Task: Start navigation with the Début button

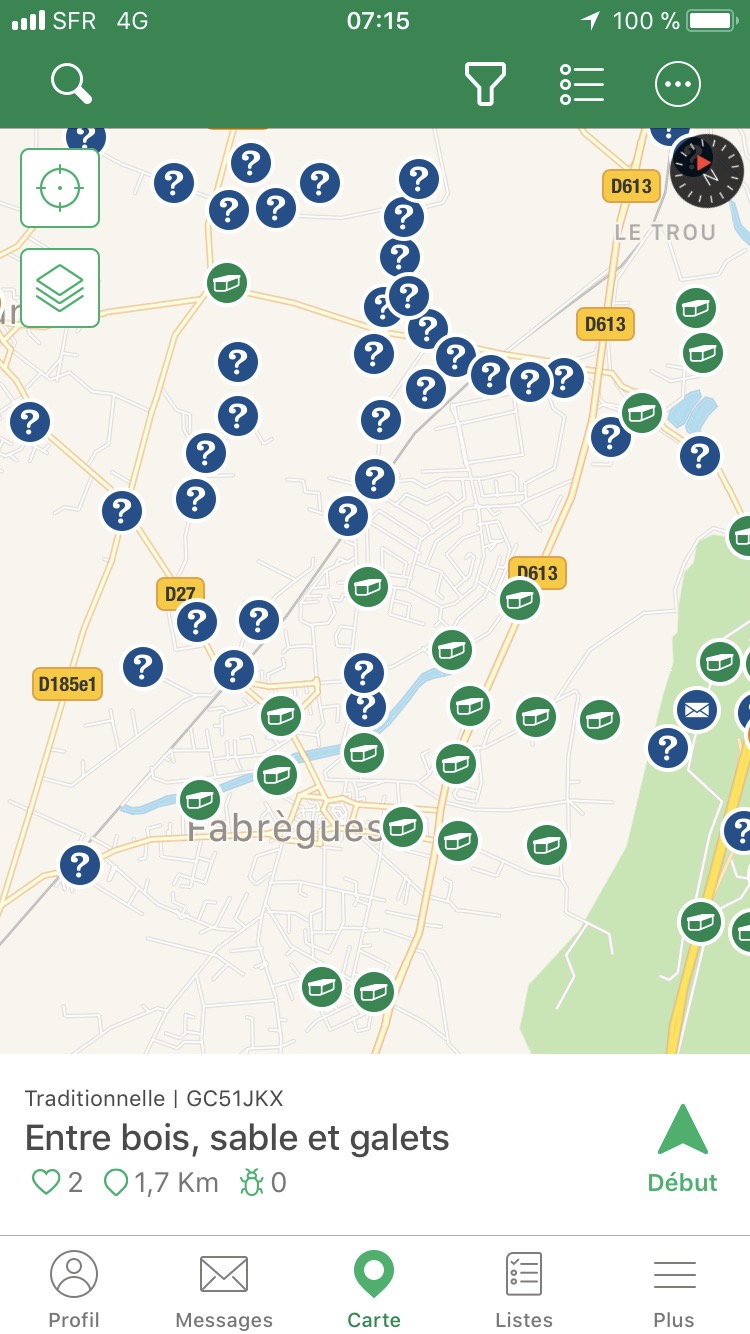Action: 682,1150
